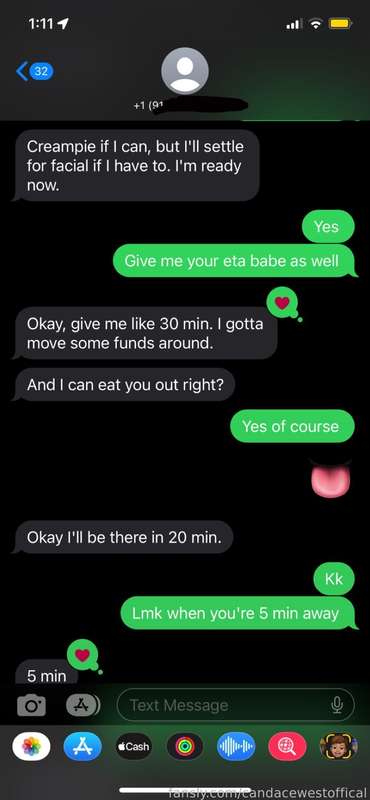Open the images search globe app
The height and width of the screenshot is (800, 370).
(x=287, y=746)
